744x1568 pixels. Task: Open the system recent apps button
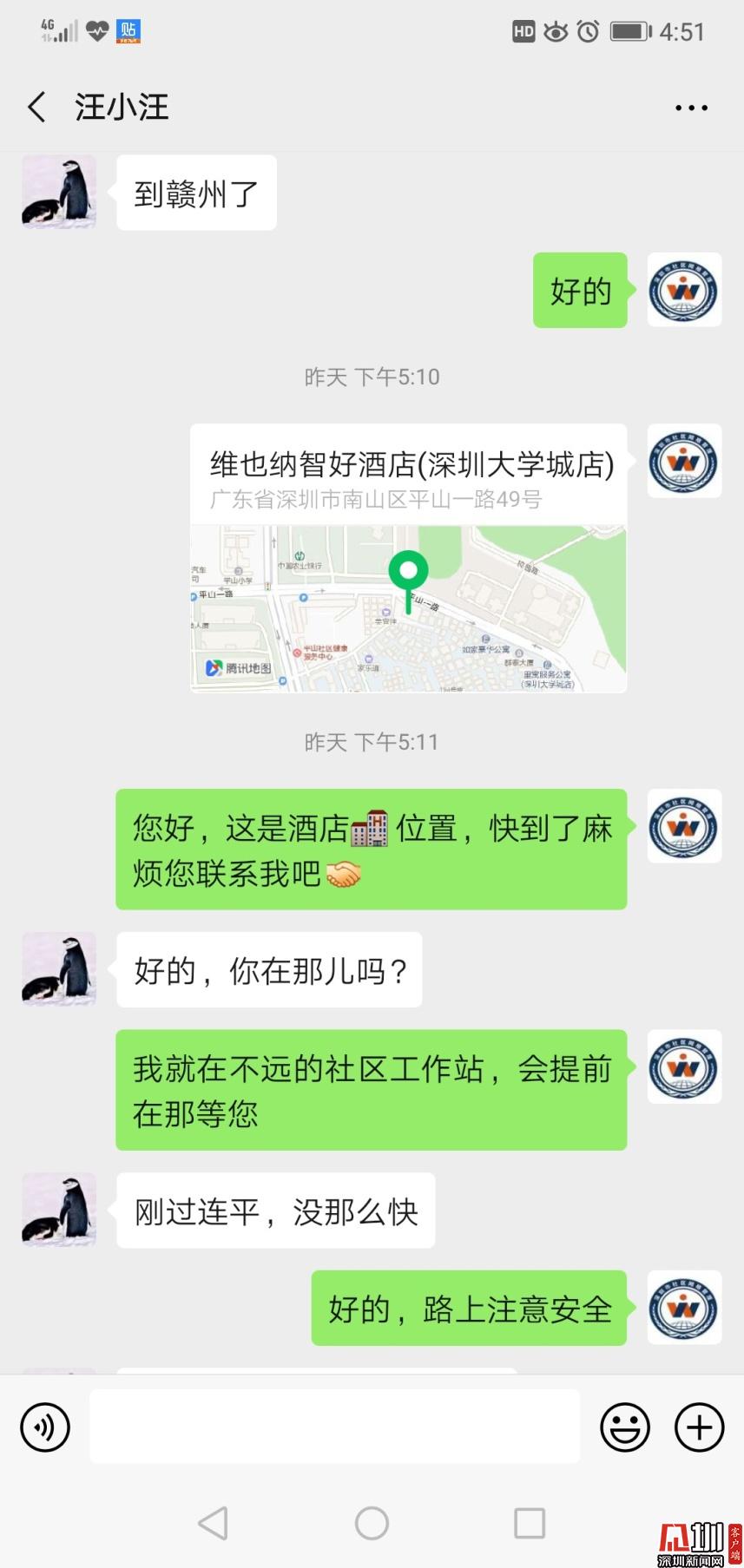[530, 1523]
